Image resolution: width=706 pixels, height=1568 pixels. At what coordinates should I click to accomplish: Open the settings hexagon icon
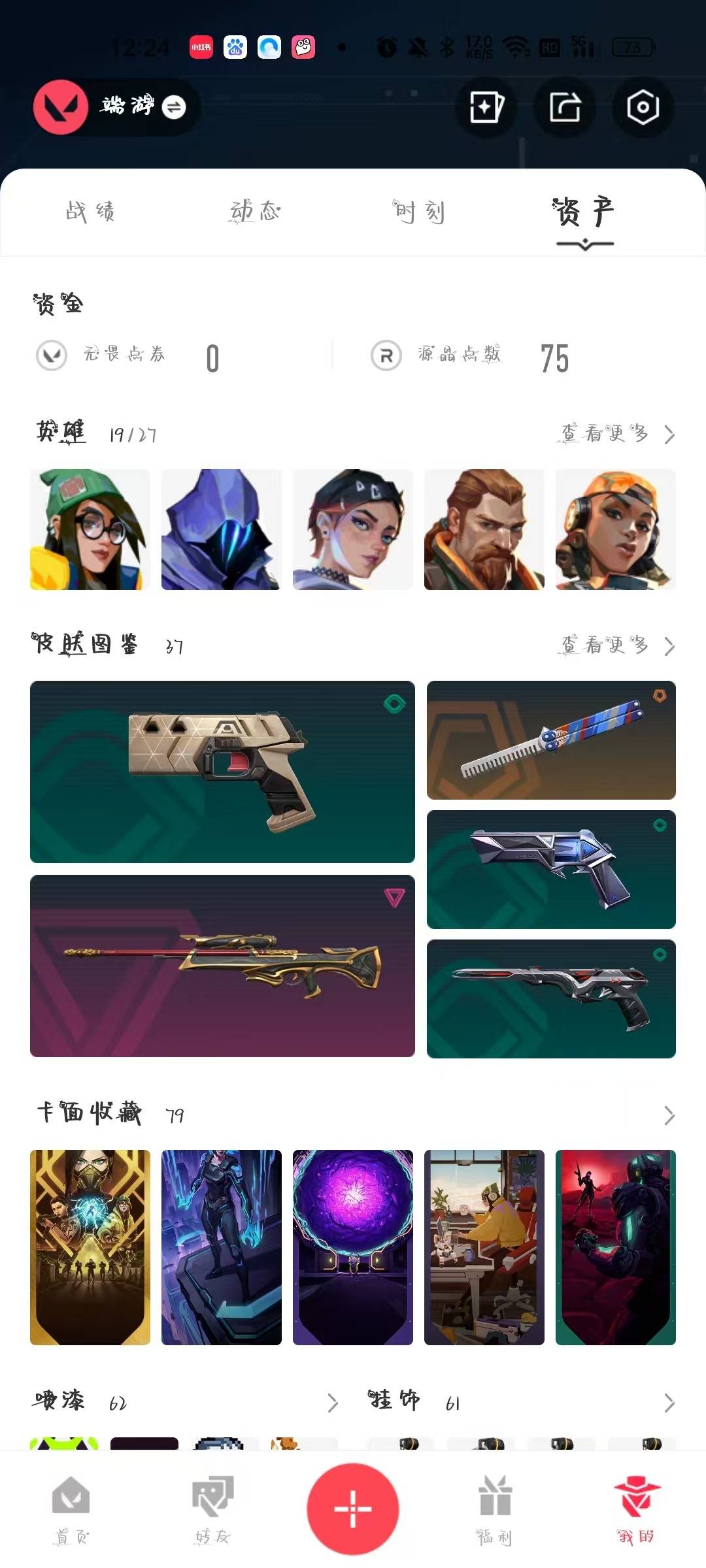[643, 107]
